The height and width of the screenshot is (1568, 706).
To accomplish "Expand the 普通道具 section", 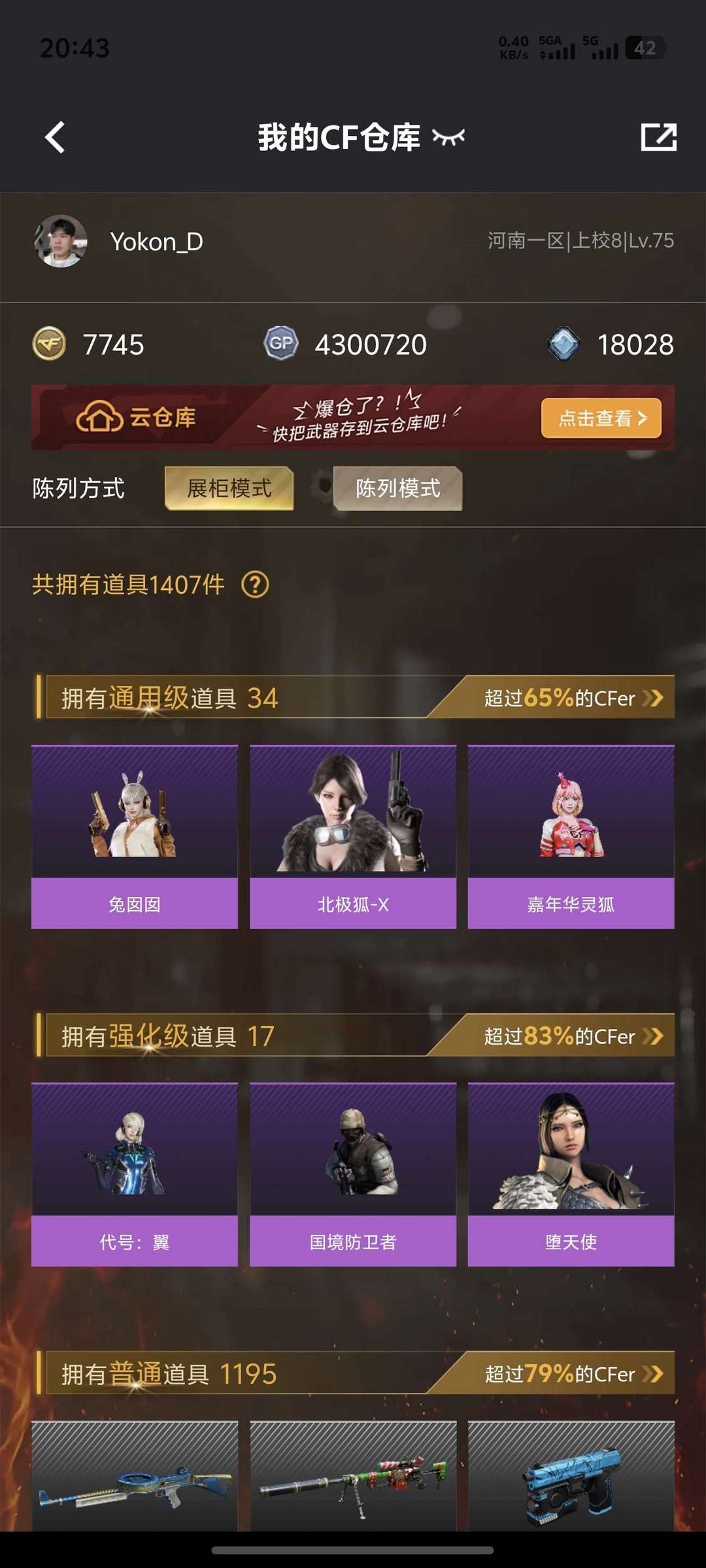I will click(x=572, y=1374).
